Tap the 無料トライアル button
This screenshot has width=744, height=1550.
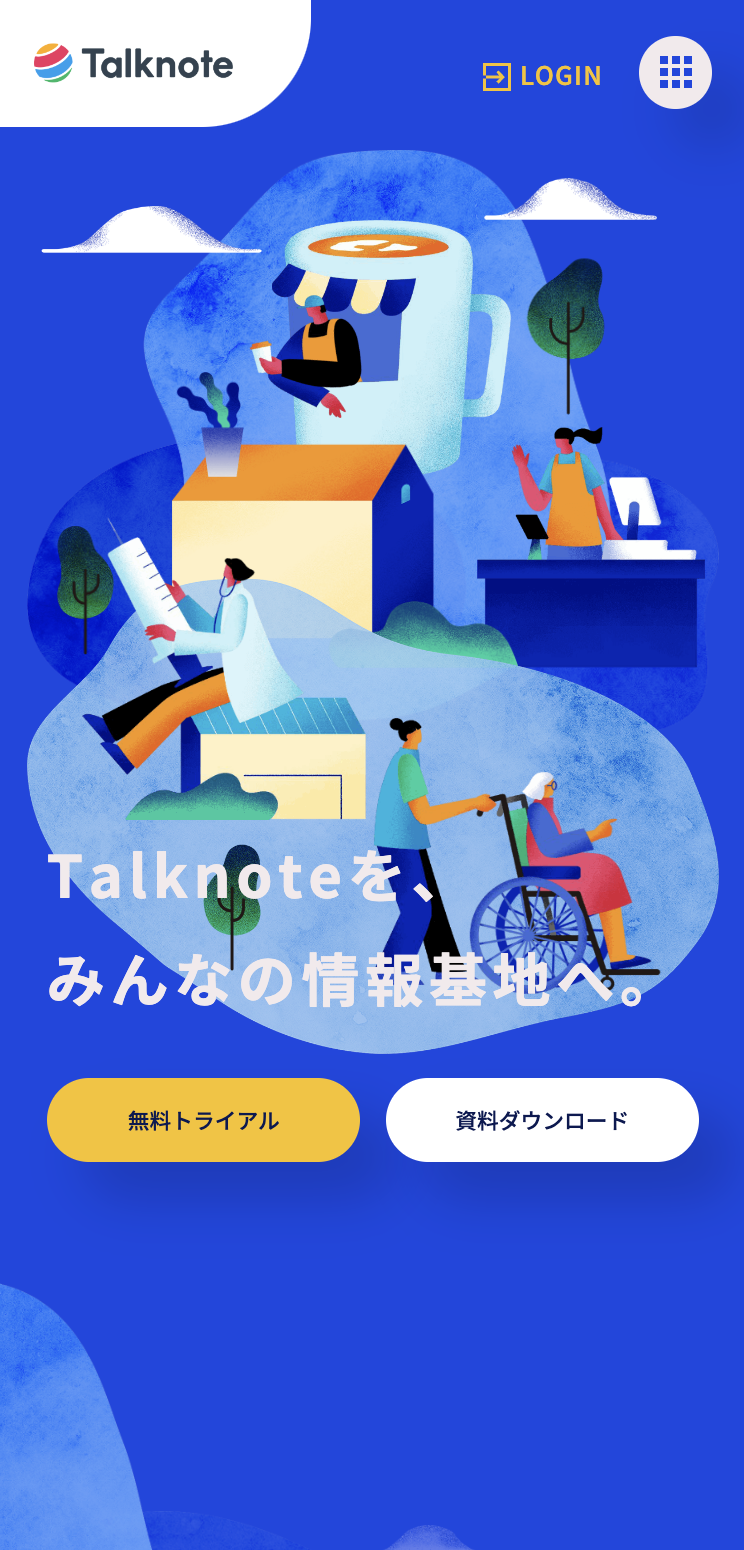pos(203,1120)
